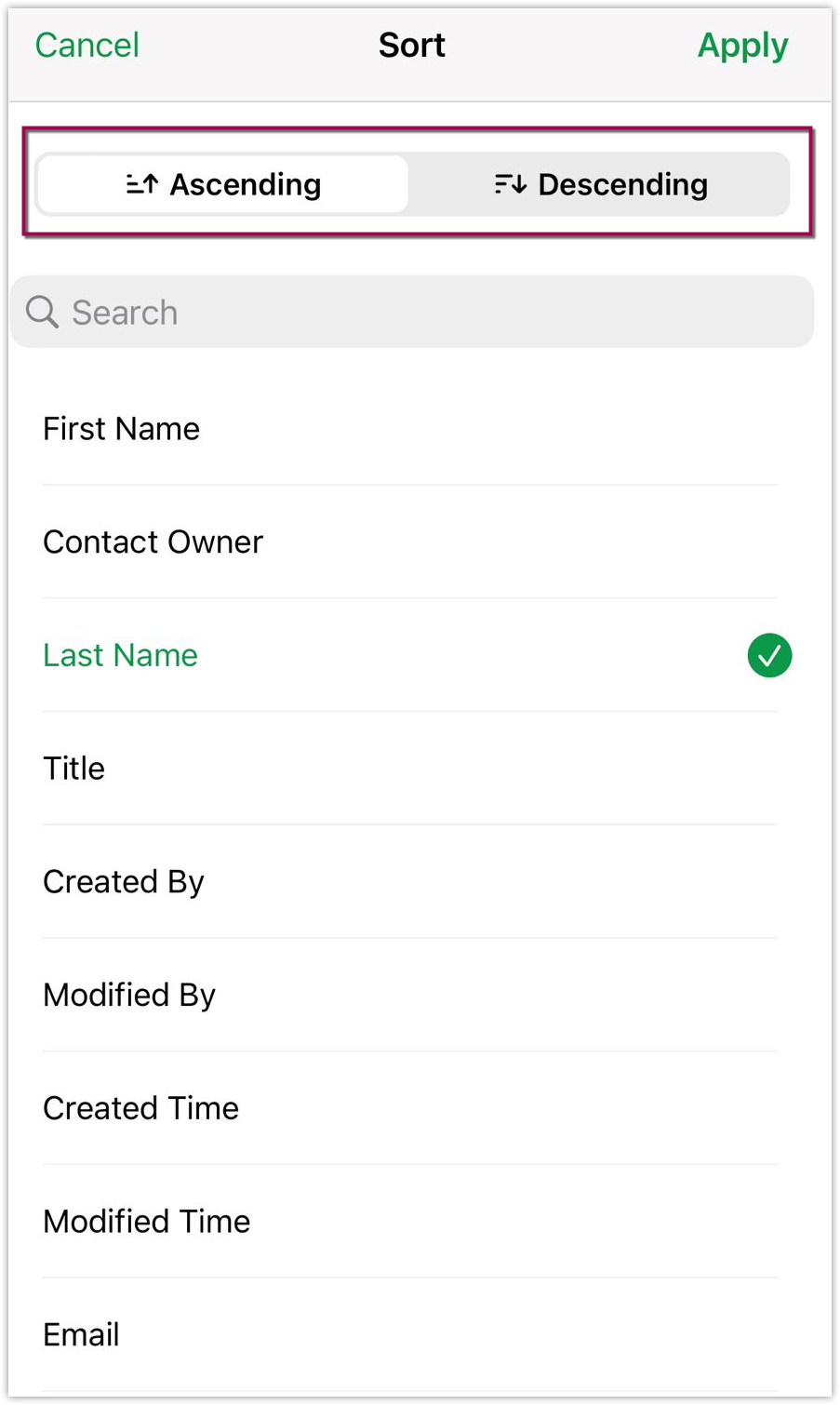Sort by Title
Screen dimensions: 840x1405
point(74,769)
